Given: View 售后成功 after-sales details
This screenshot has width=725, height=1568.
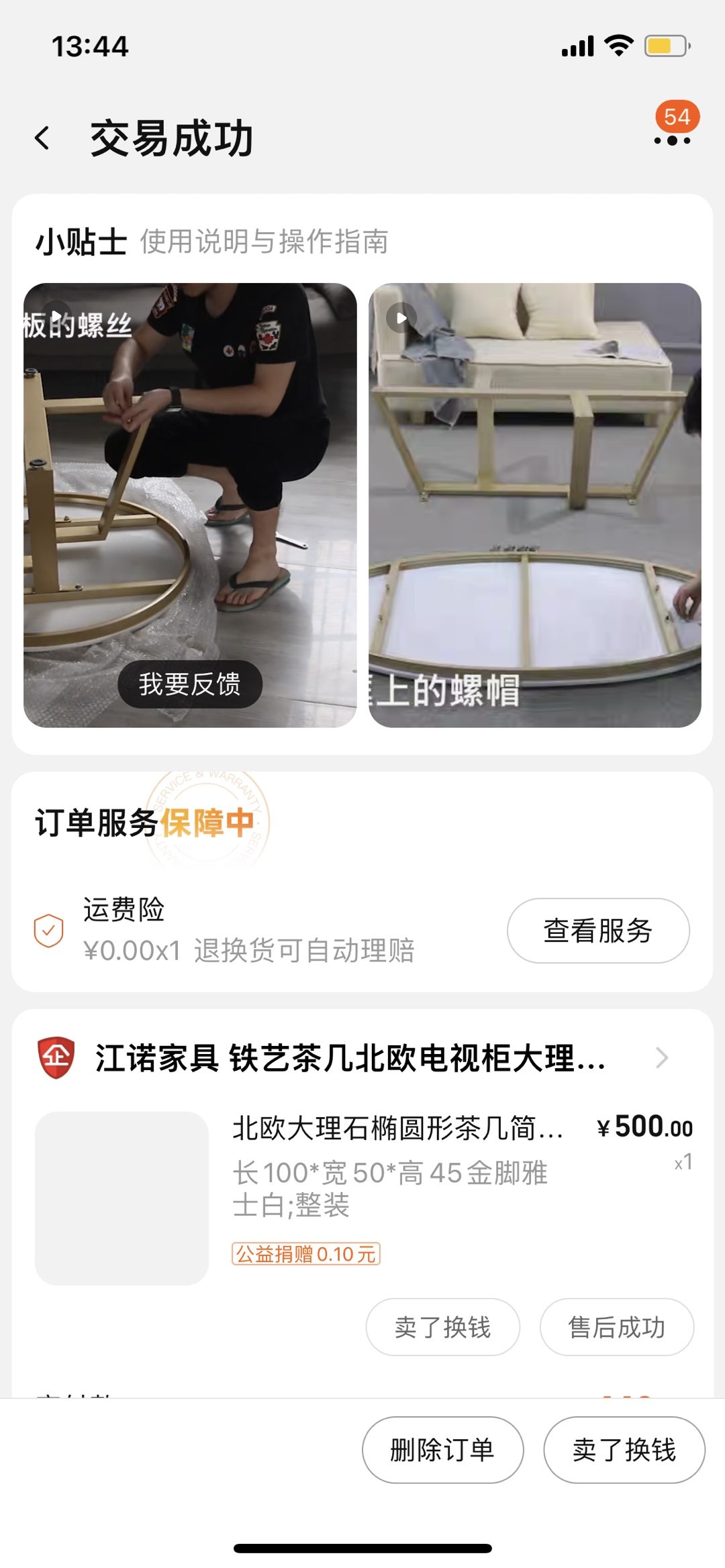Looking at the screenshot, I should 616,1327.
